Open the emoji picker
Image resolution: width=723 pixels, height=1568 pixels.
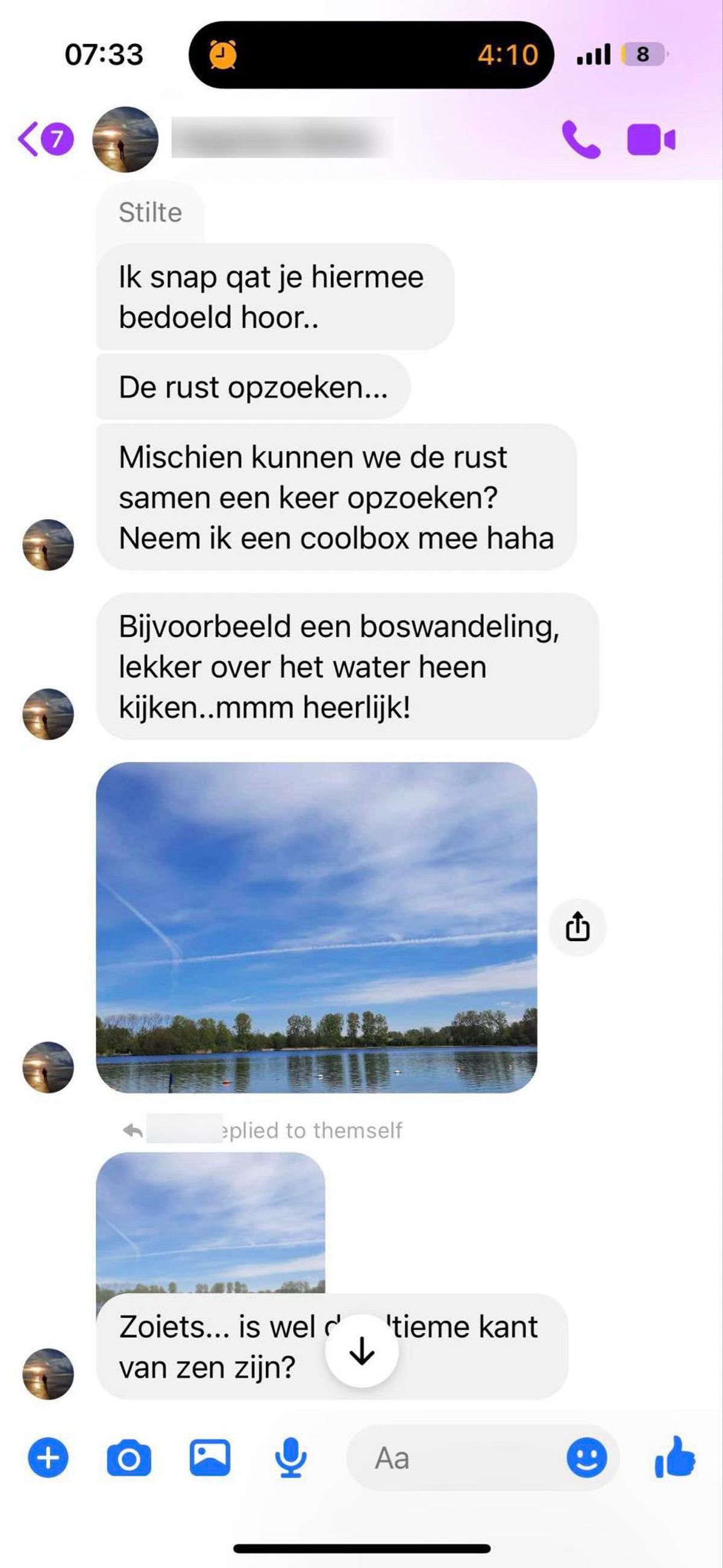(587, 1458)
